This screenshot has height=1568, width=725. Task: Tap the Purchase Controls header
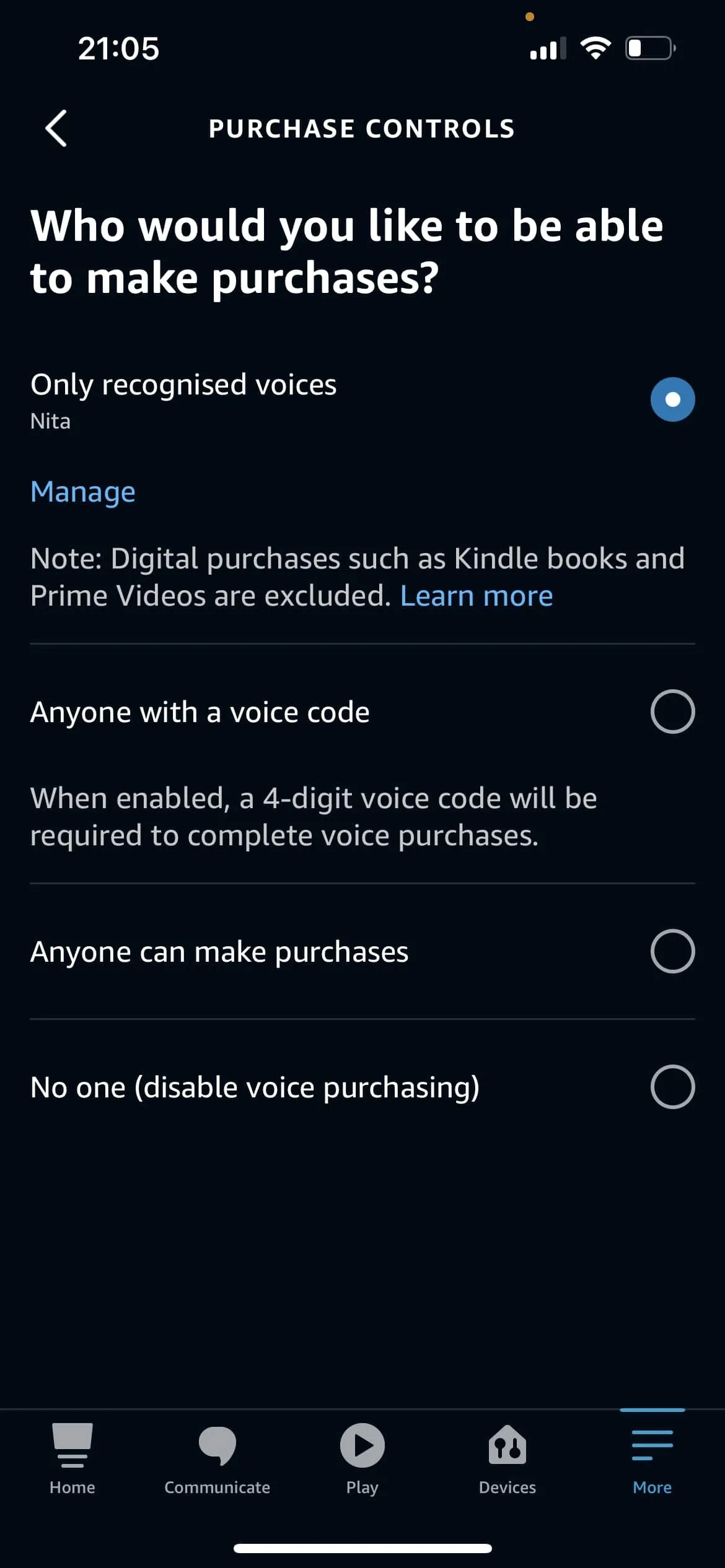point(362,129)
